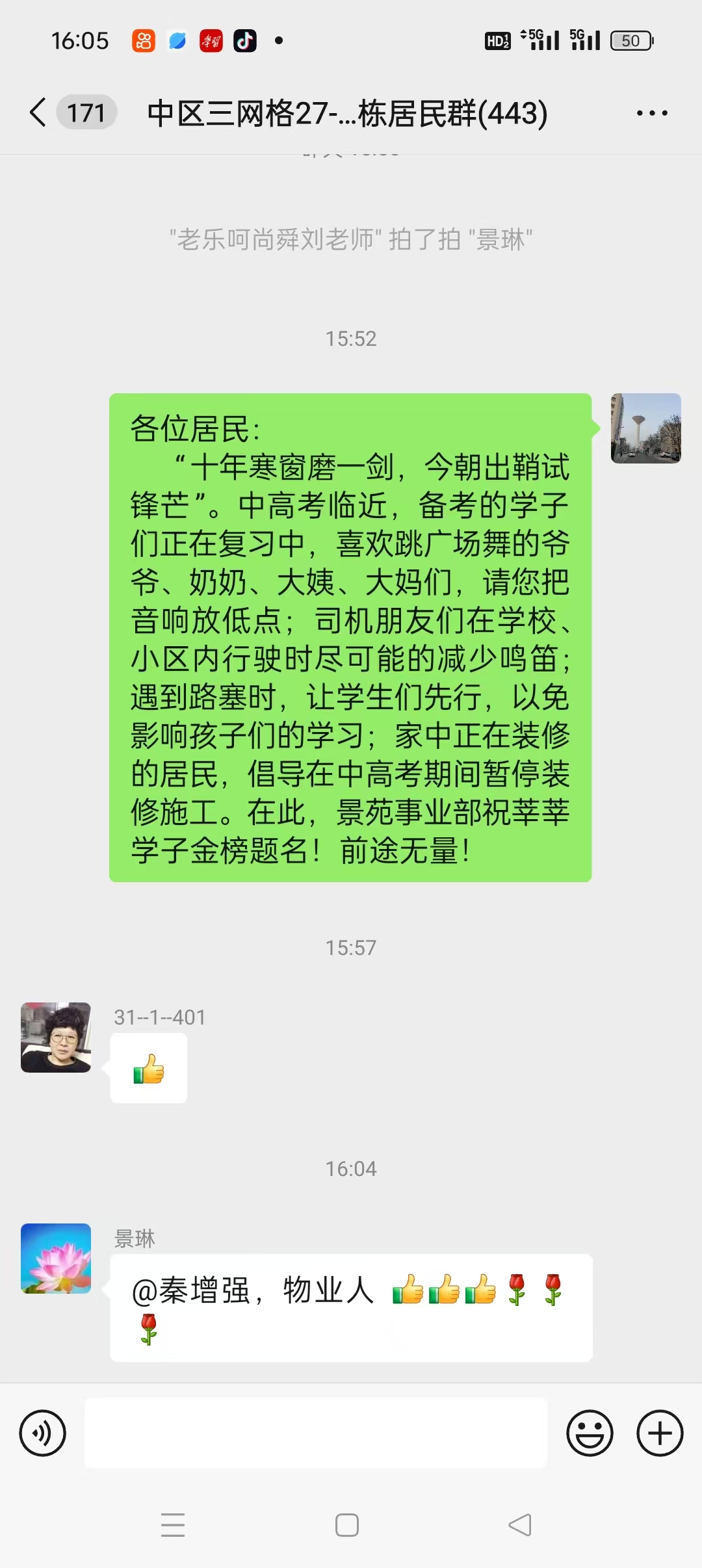Open the group chat overflow menu
Viewport: 702px width, 1568px height.
(x=651, y=113)
